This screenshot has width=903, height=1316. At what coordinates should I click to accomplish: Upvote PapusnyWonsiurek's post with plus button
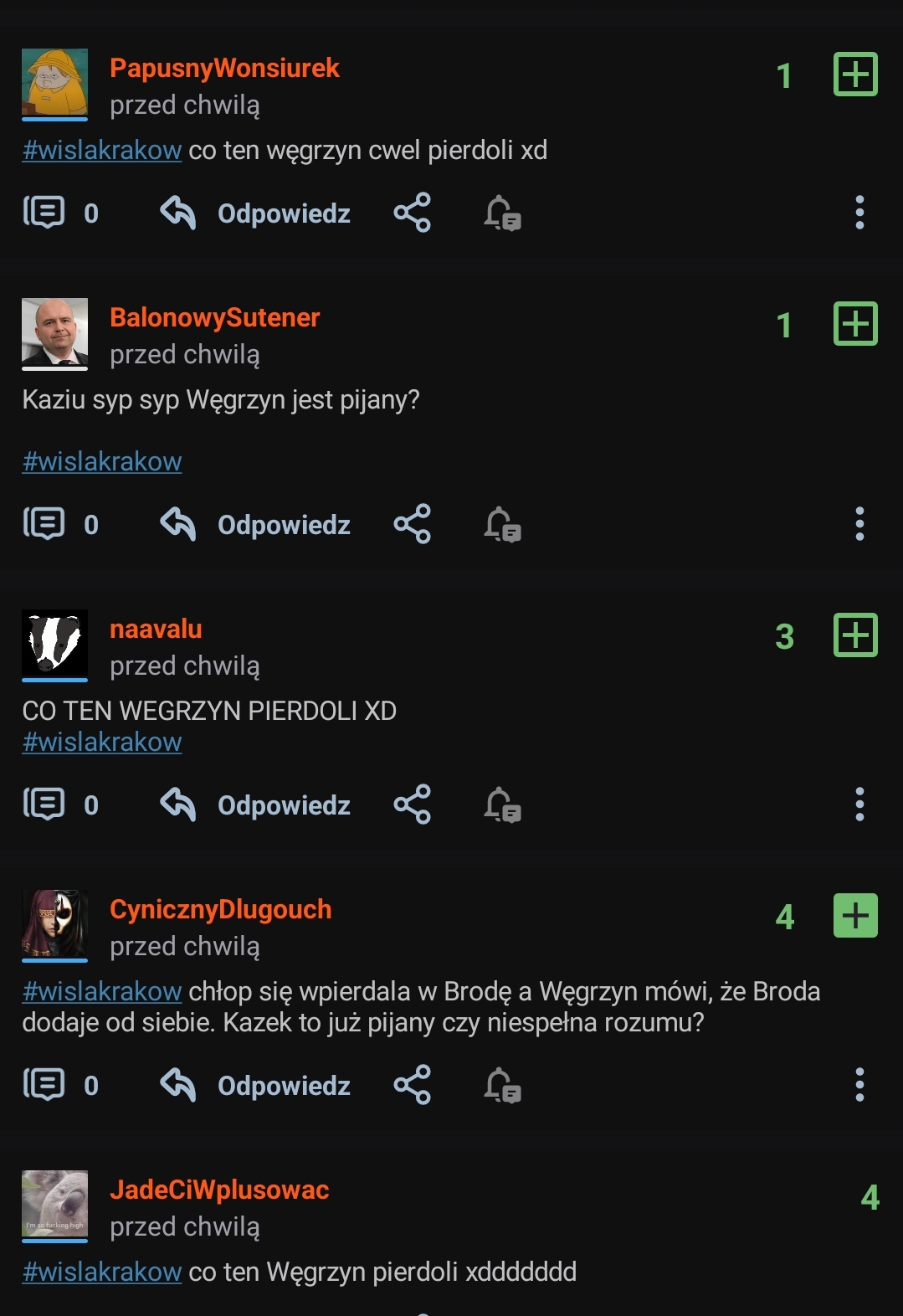(x=855, y=75)
